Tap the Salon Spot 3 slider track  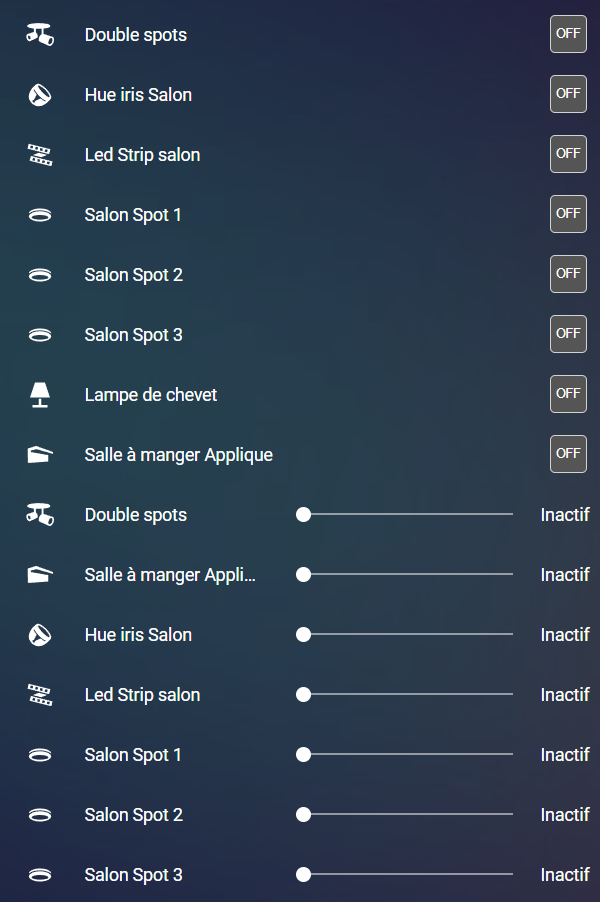click(407, 875)
